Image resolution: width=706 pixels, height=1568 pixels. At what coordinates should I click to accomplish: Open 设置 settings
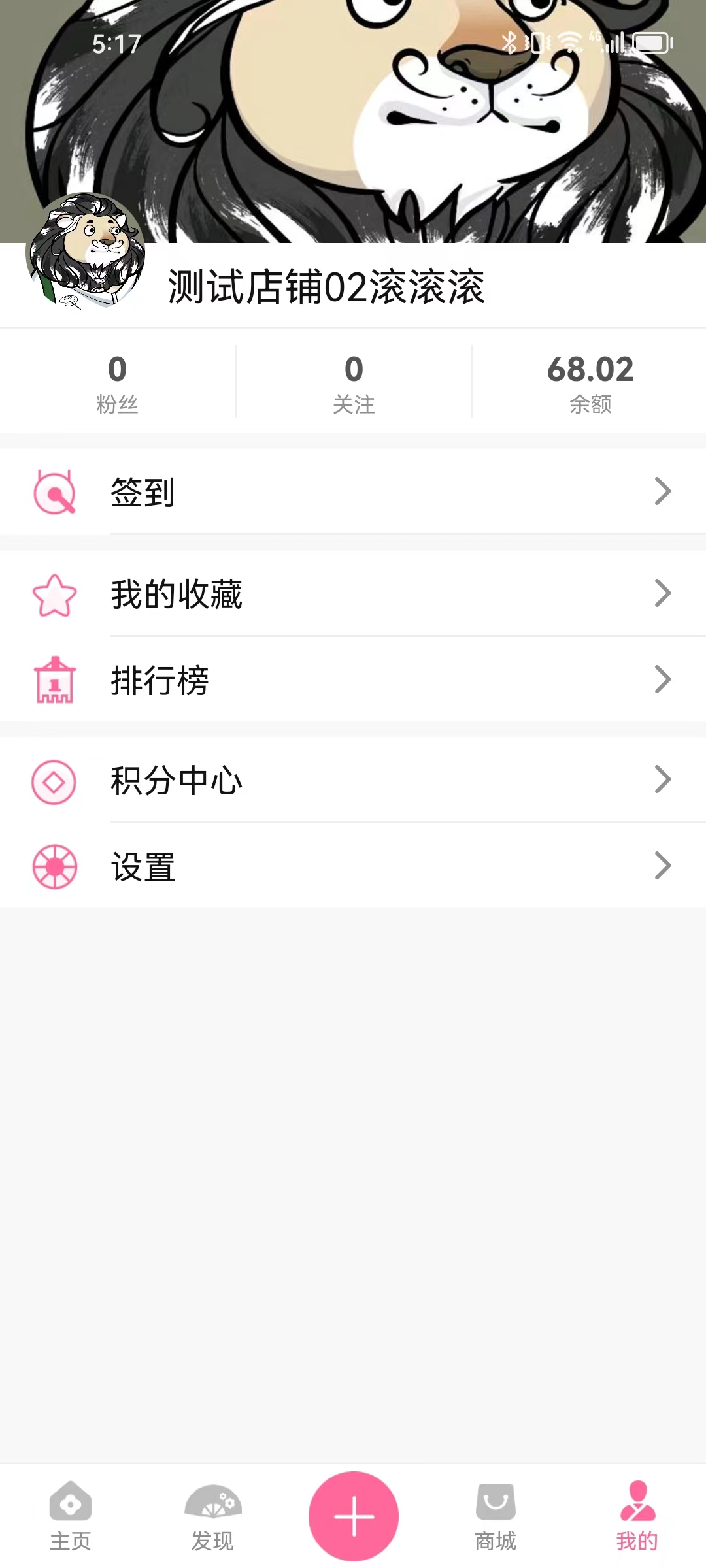tap(353, 867)
